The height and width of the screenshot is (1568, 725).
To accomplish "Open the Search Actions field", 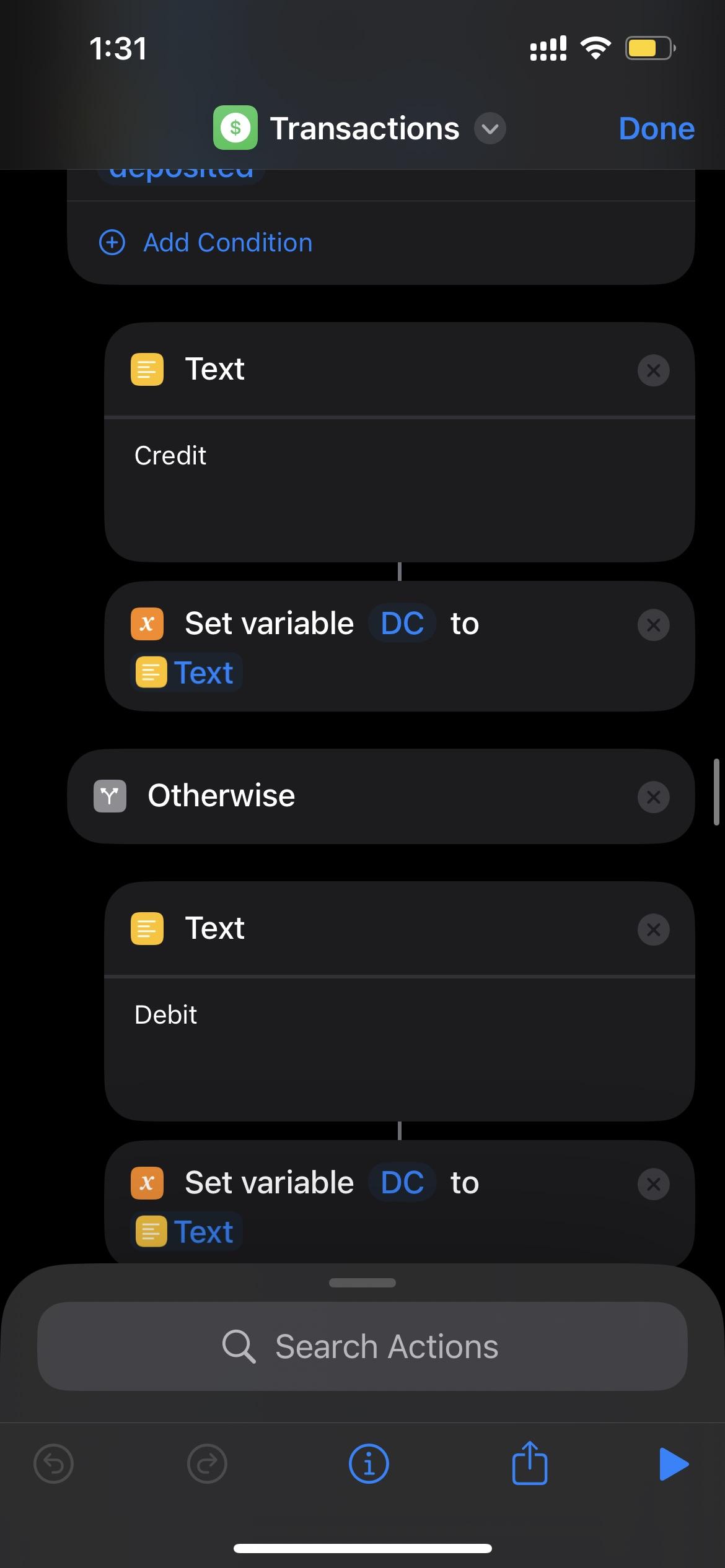I will [x=362, y=1346].
